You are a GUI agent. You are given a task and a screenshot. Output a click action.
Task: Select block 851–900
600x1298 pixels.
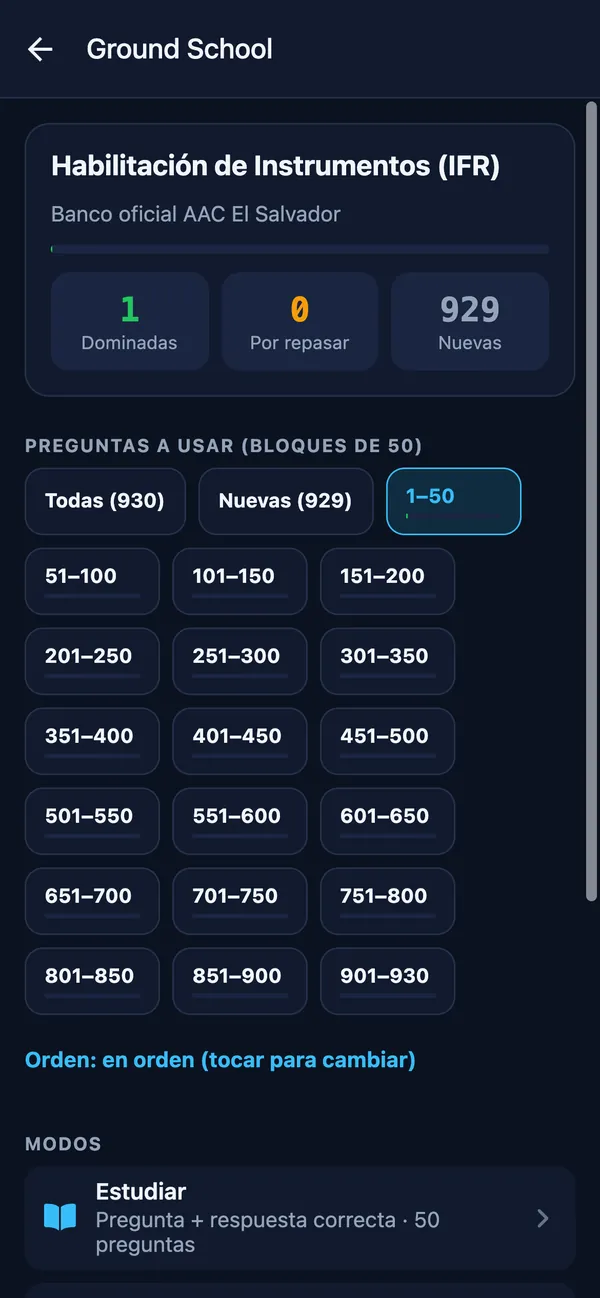240,981
